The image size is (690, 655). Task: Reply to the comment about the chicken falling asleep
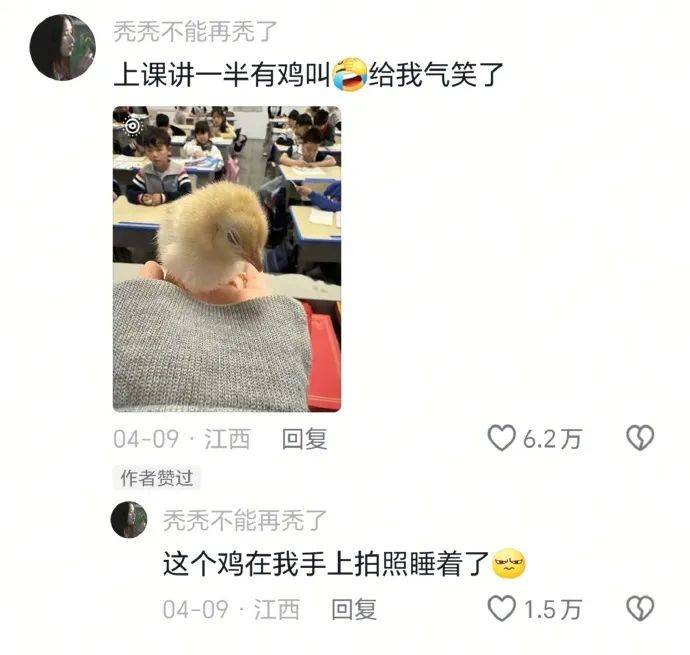point(353,608)
